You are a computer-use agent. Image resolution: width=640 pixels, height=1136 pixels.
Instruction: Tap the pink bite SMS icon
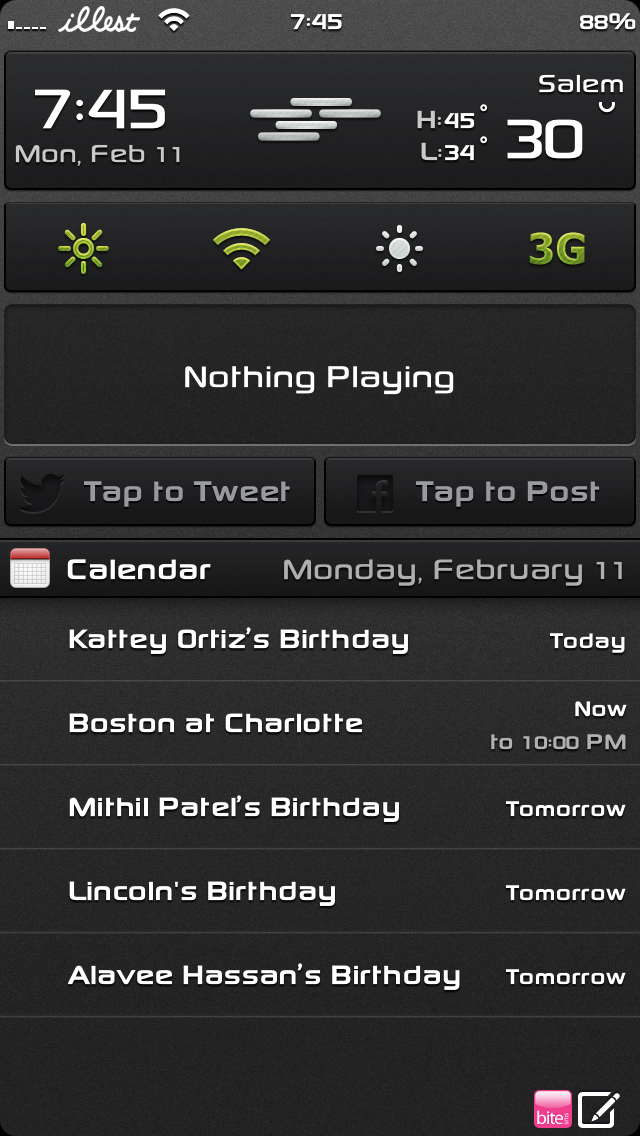pyautogui.click(x=553, y=1109)
